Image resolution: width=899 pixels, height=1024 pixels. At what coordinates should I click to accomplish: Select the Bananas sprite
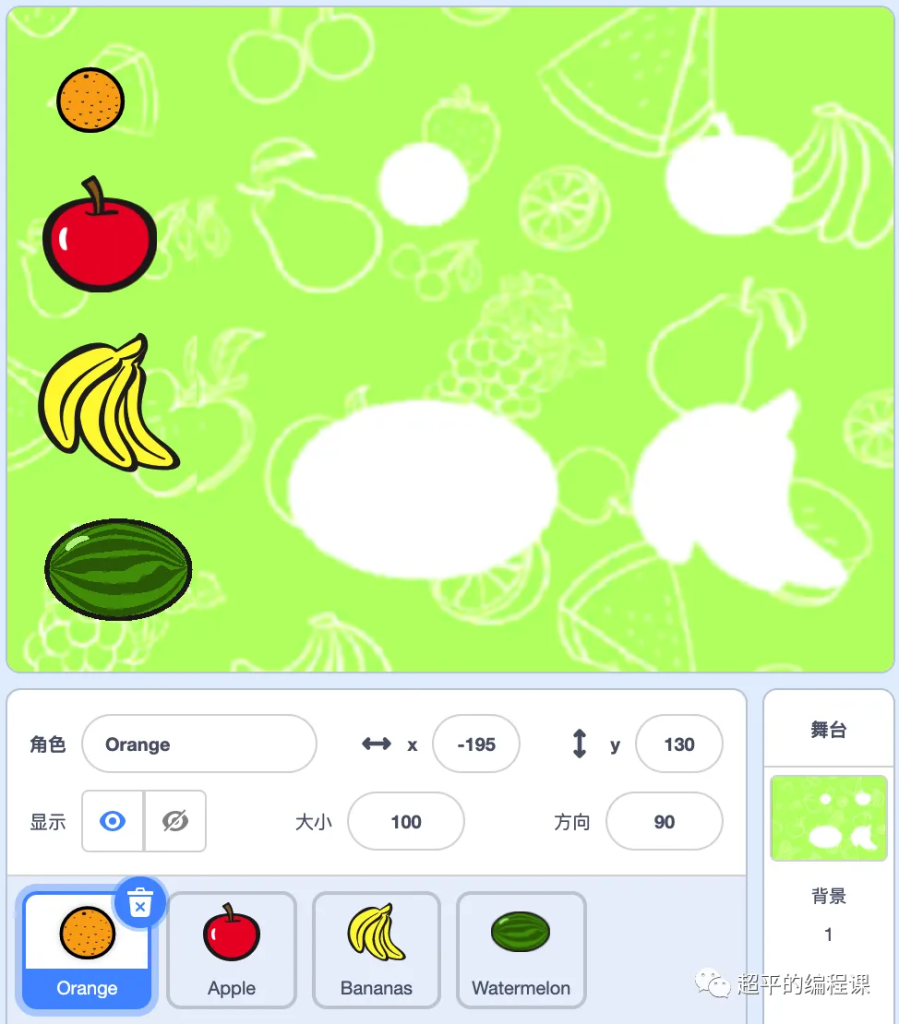coord(376,949)
